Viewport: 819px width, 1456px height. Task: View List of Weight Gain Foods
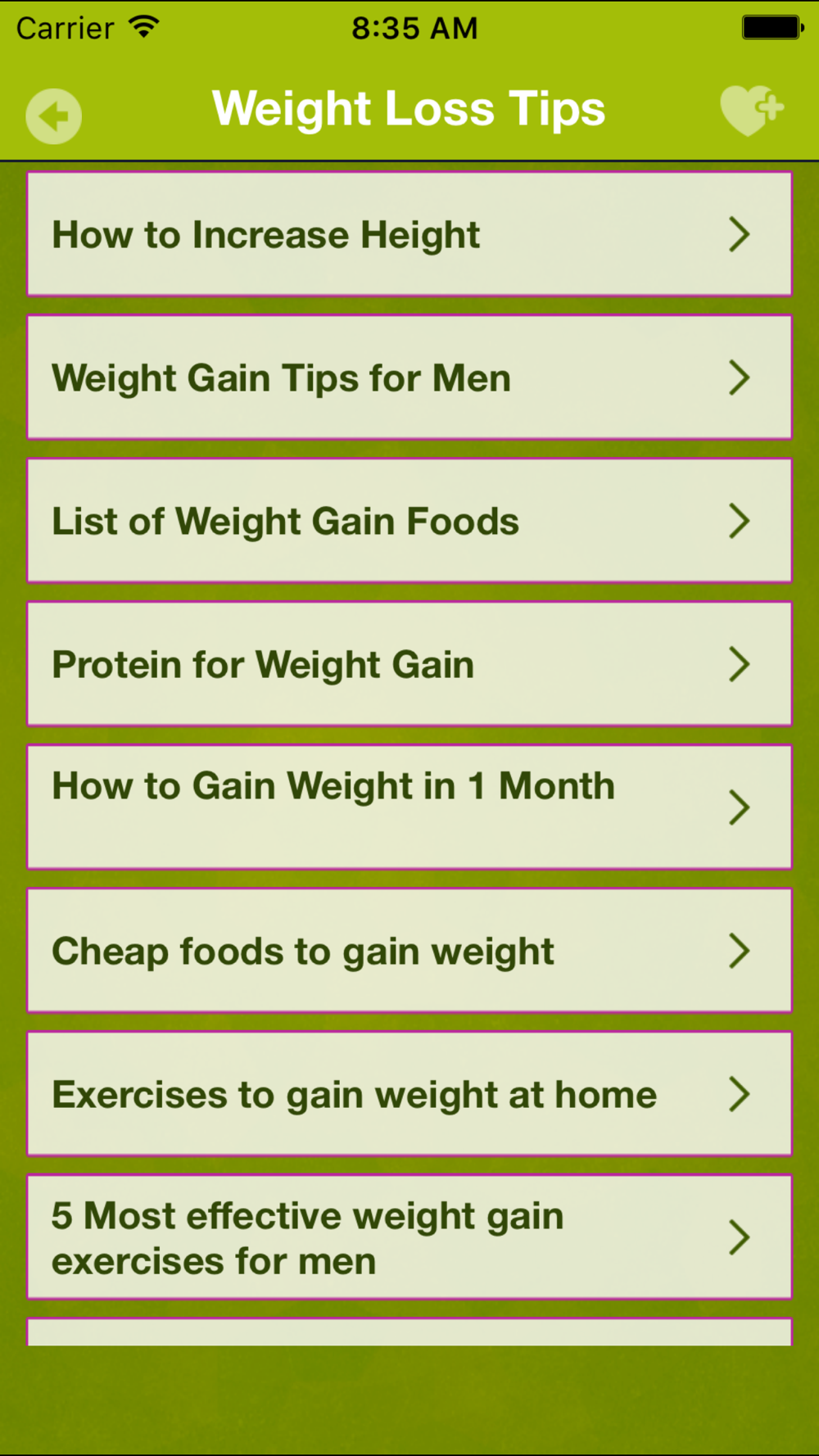click(x=409, y=521)
